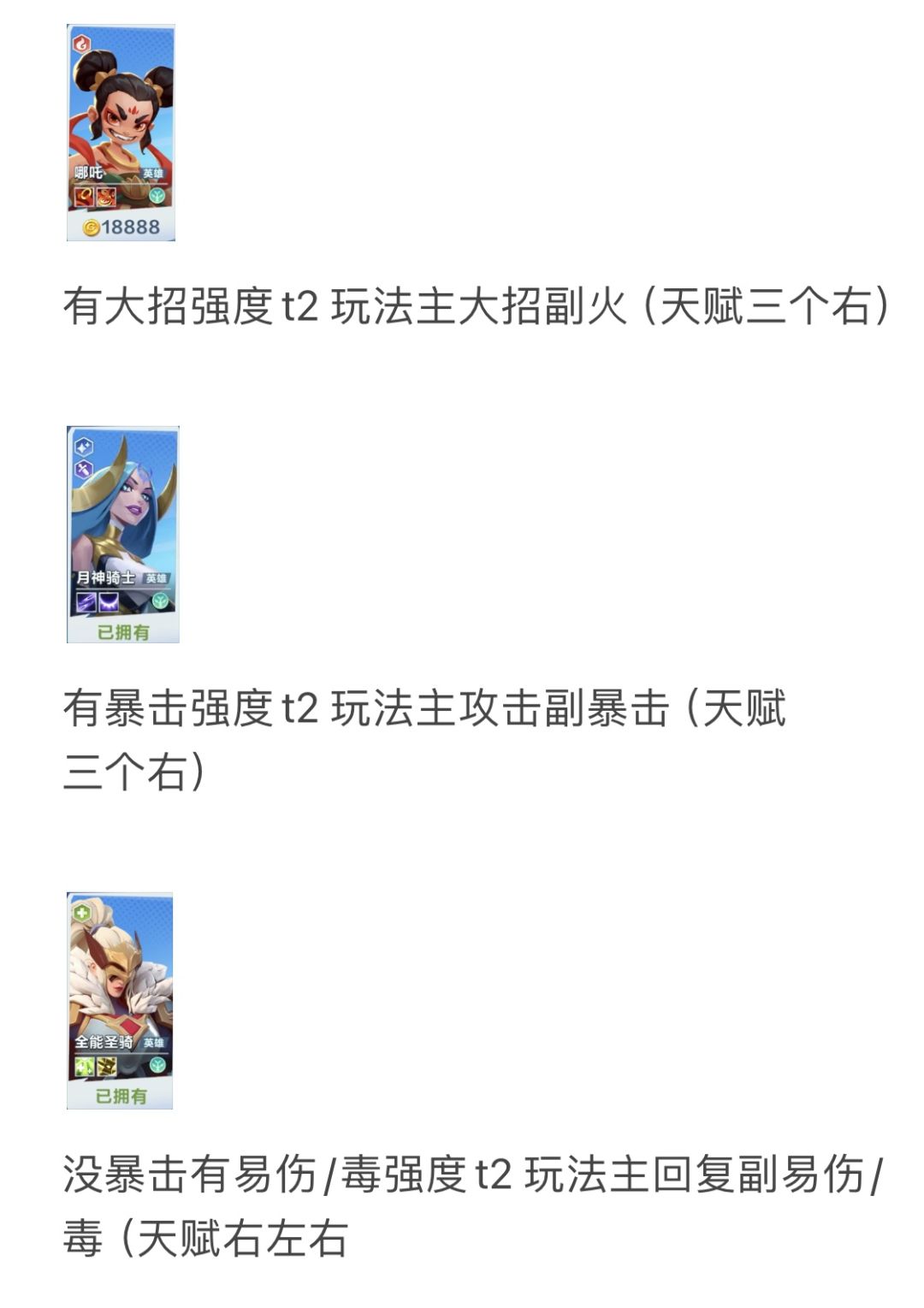
Task: Click the 已拥有 label under 月神骑士
Action: pos(124,630)
